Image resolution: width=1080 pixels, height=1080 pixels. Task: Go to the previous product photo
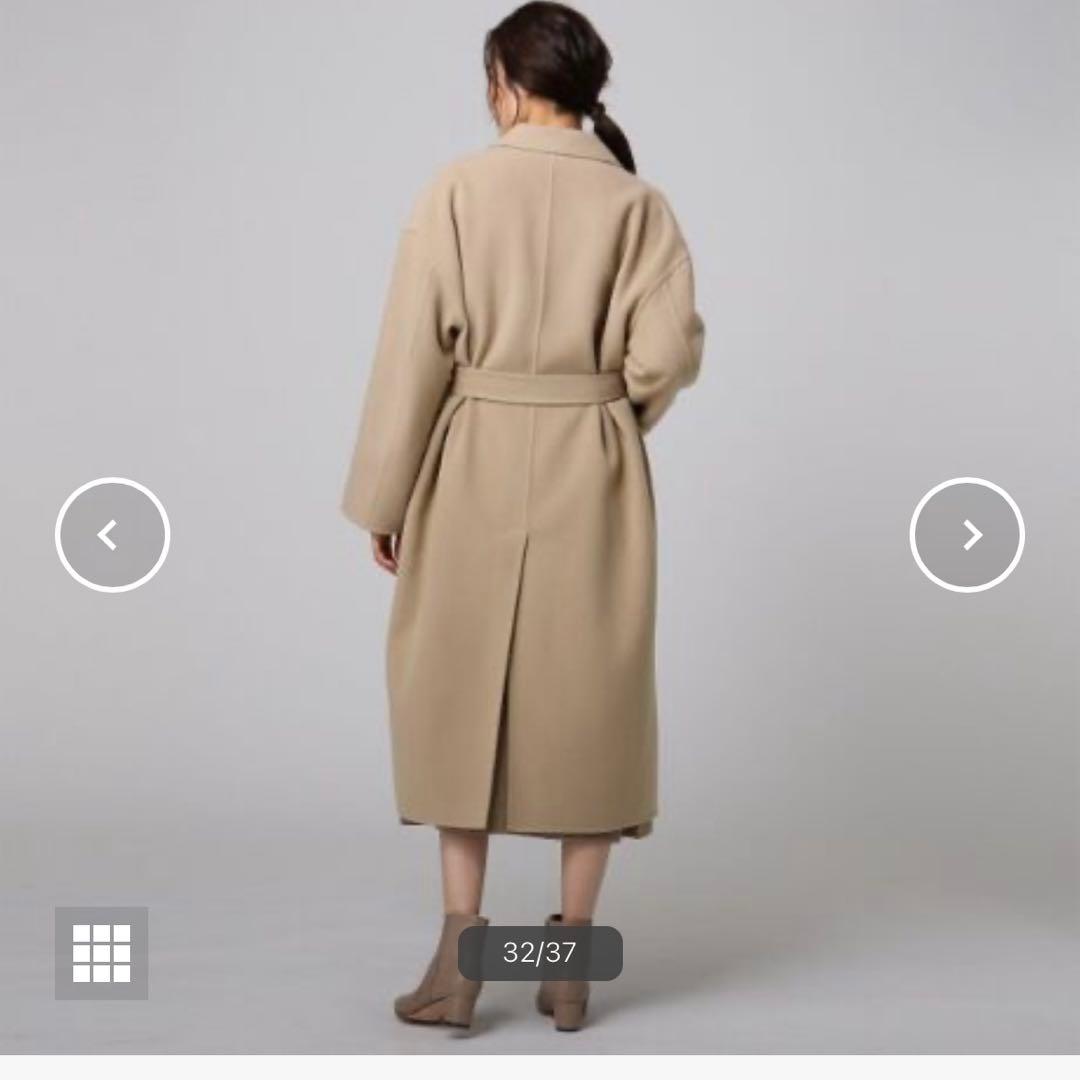[112, 535]
